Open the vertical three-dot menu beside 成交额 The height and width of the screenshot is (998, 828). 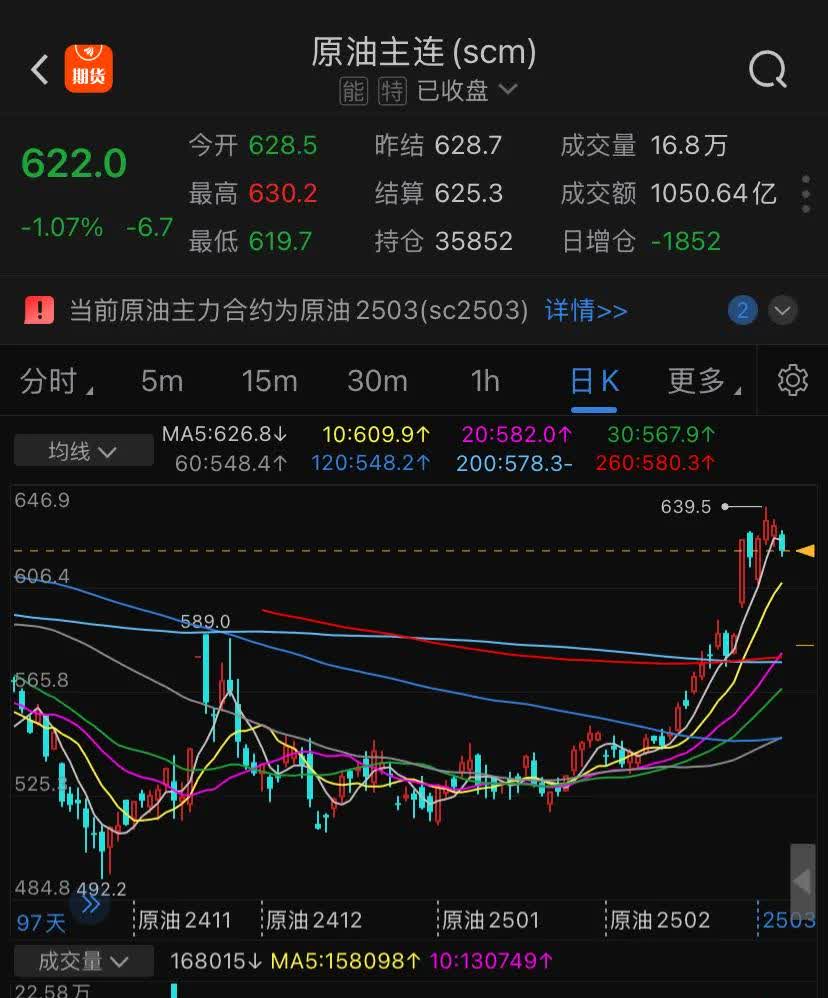[x=805, y=196]
